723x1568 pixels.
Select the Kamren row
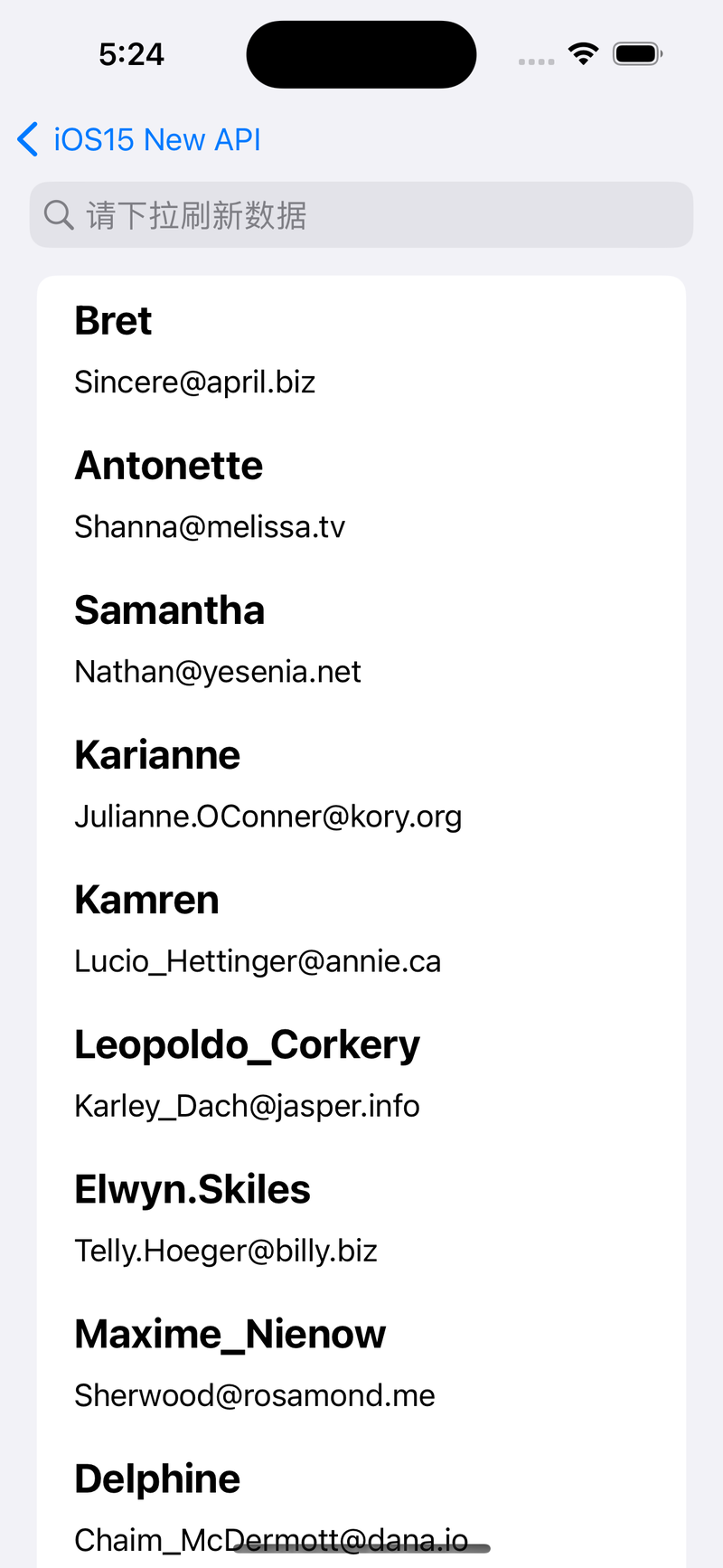(x=361, y=928)
